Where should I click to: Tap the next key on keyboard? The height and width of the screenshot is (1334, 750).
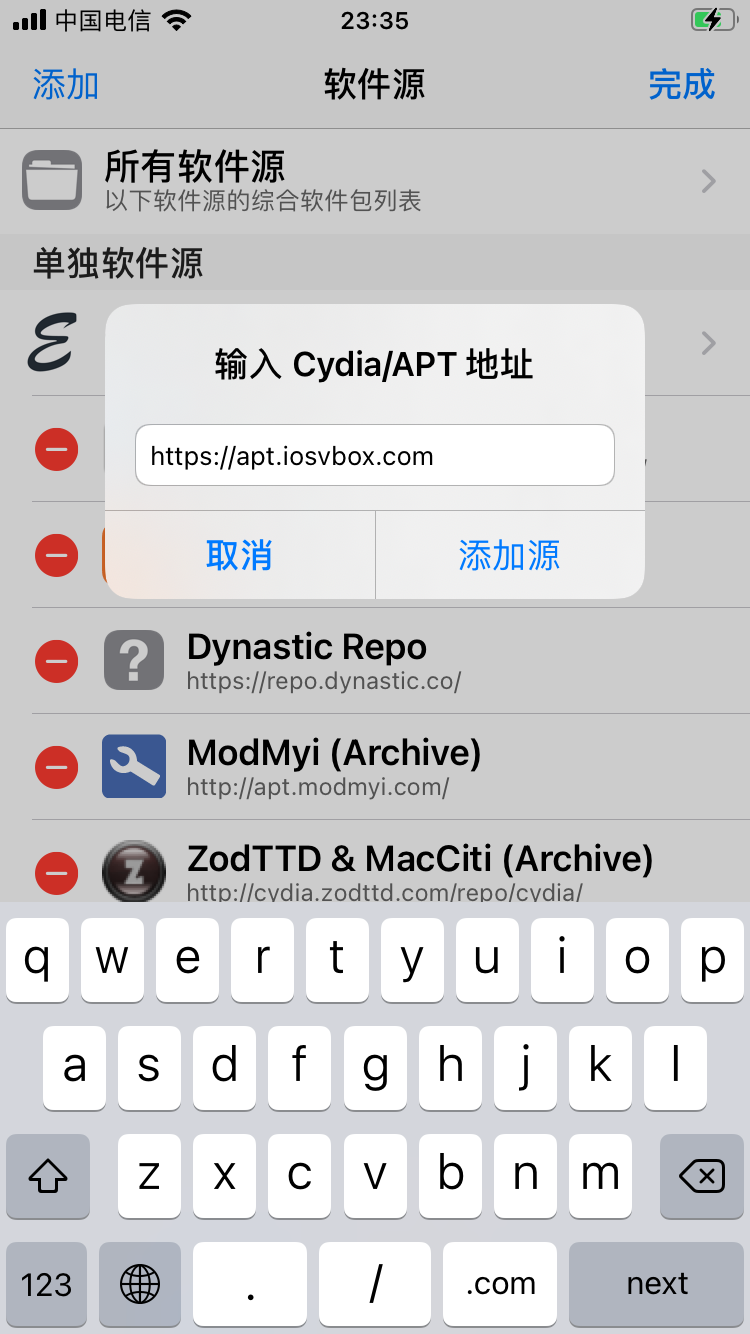click(657, 1283)
